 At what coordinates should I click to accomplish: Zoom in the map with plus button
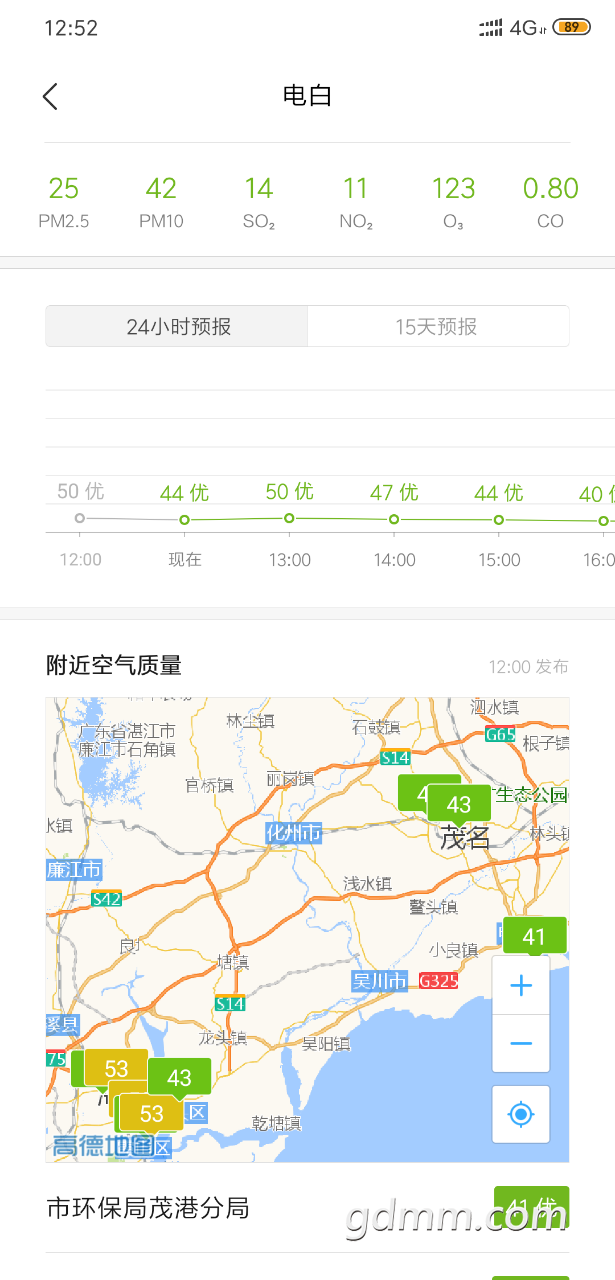(x=521, y=986)
